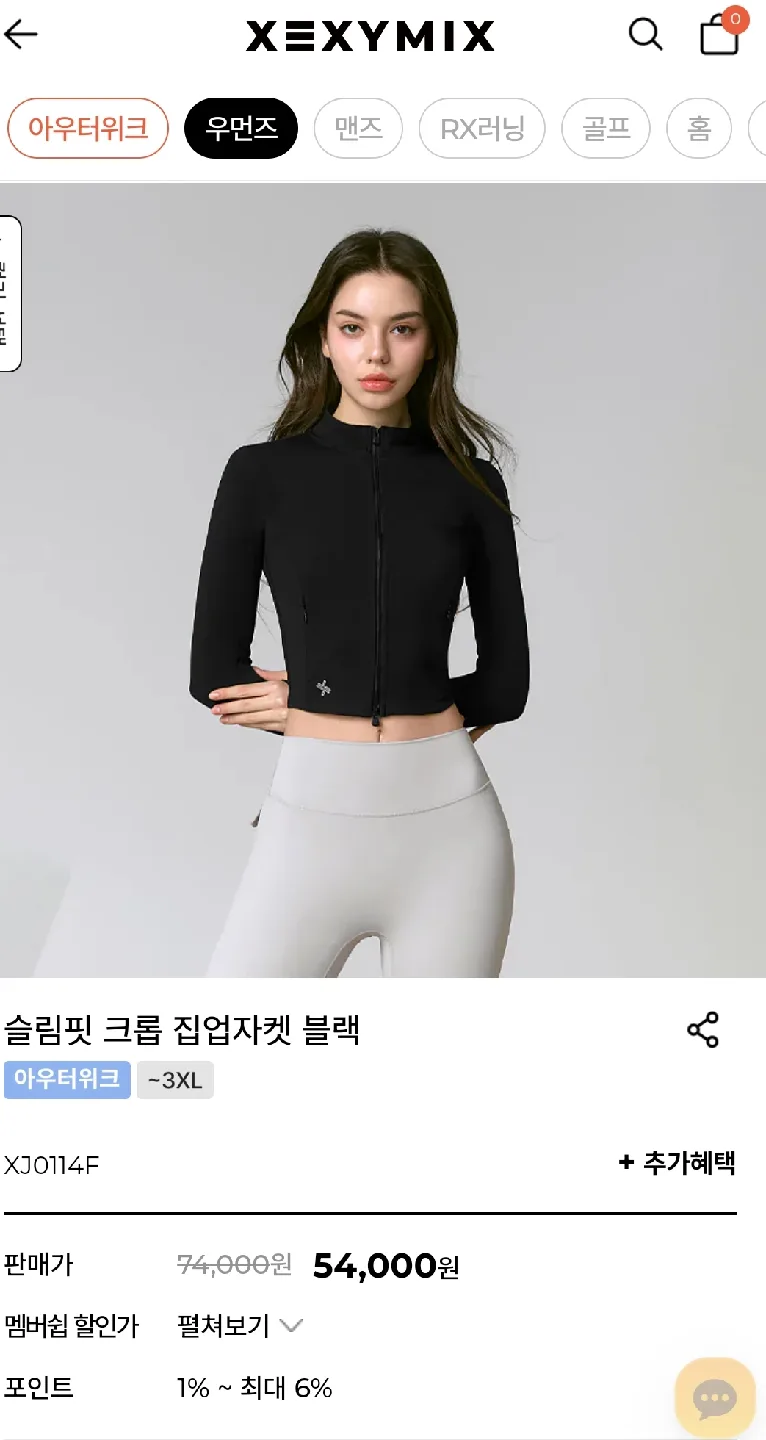Open the shopping bag cart
766x1440 pixels.
(720, 33)
